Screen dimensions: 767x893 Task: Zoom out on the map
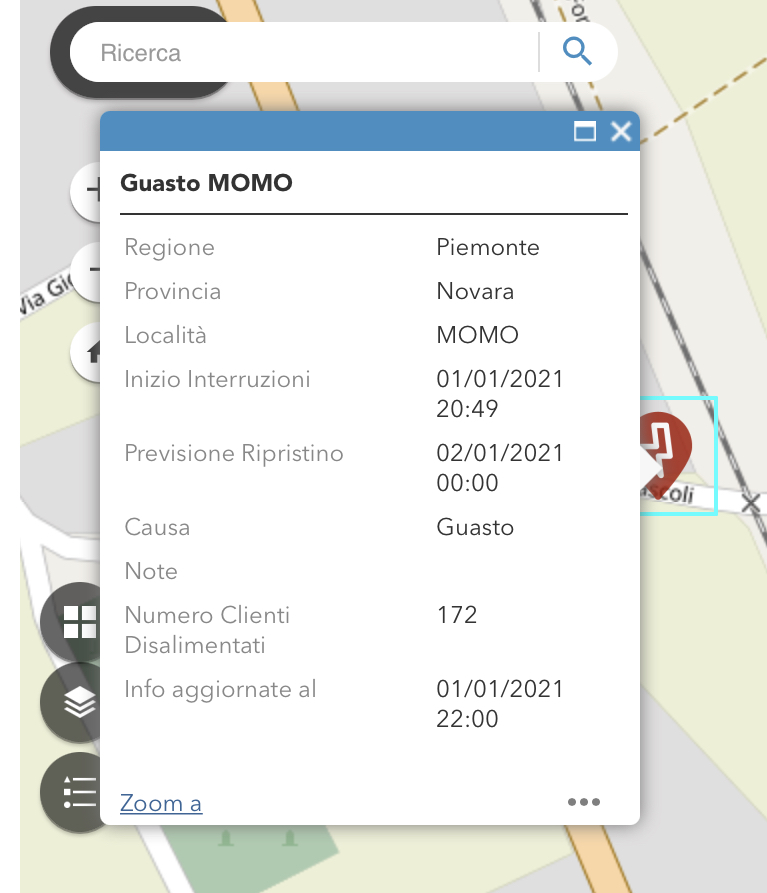click(88, 271)
